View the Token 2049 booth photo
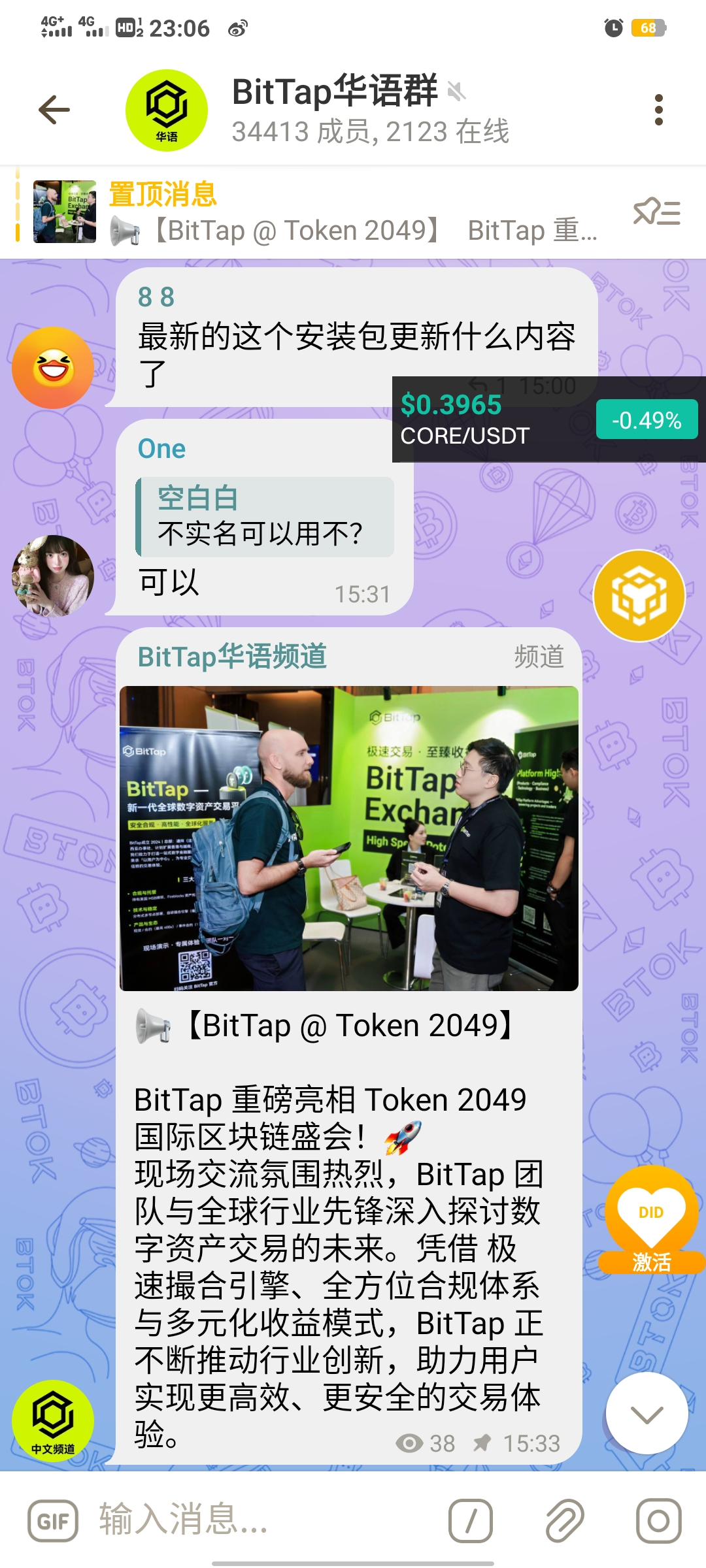 click(x=348, y=838)
